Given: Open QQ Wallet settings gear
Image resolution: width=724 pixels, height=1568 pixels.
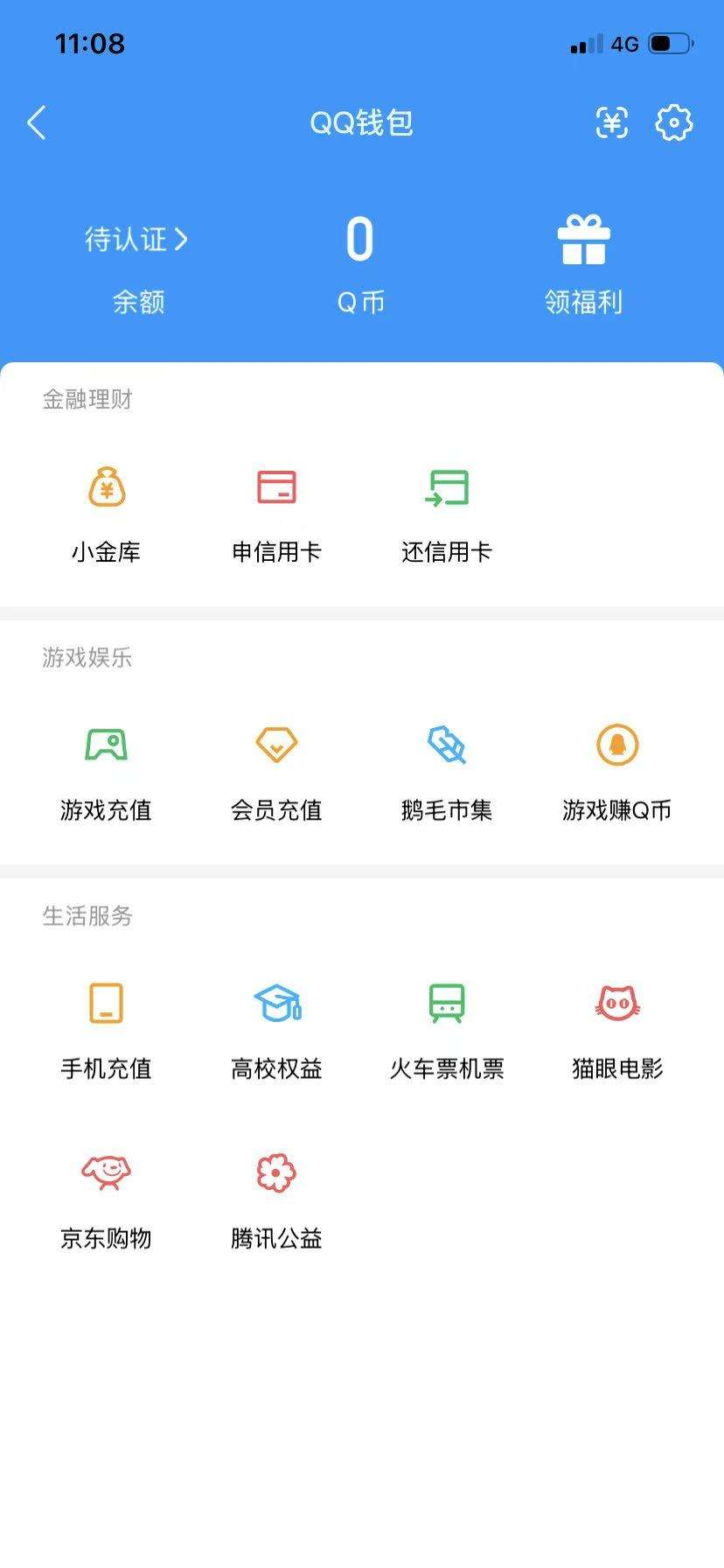Looking at the screenshot, I should click(673, 122).
